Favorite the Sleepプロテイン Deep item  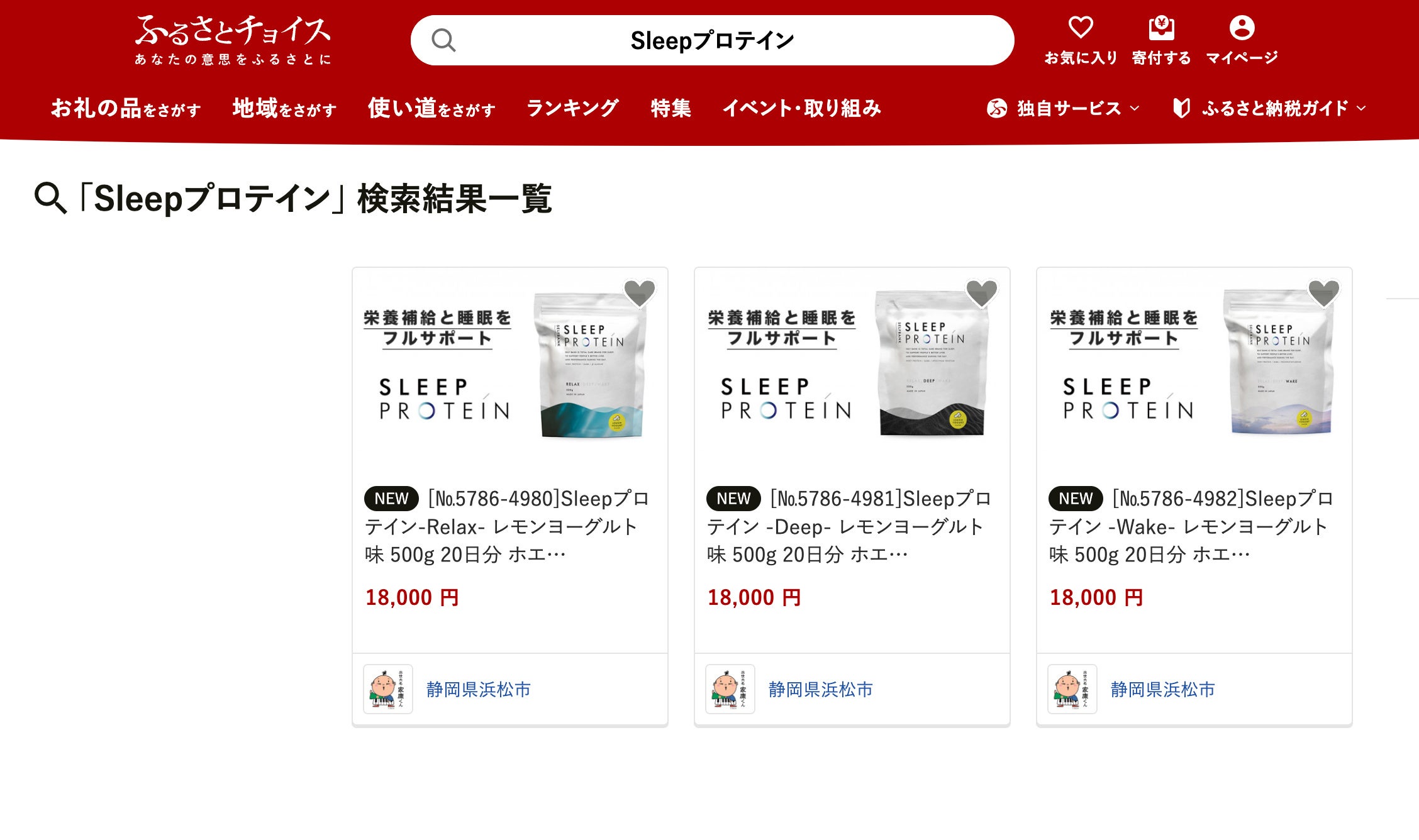[982, 292]
